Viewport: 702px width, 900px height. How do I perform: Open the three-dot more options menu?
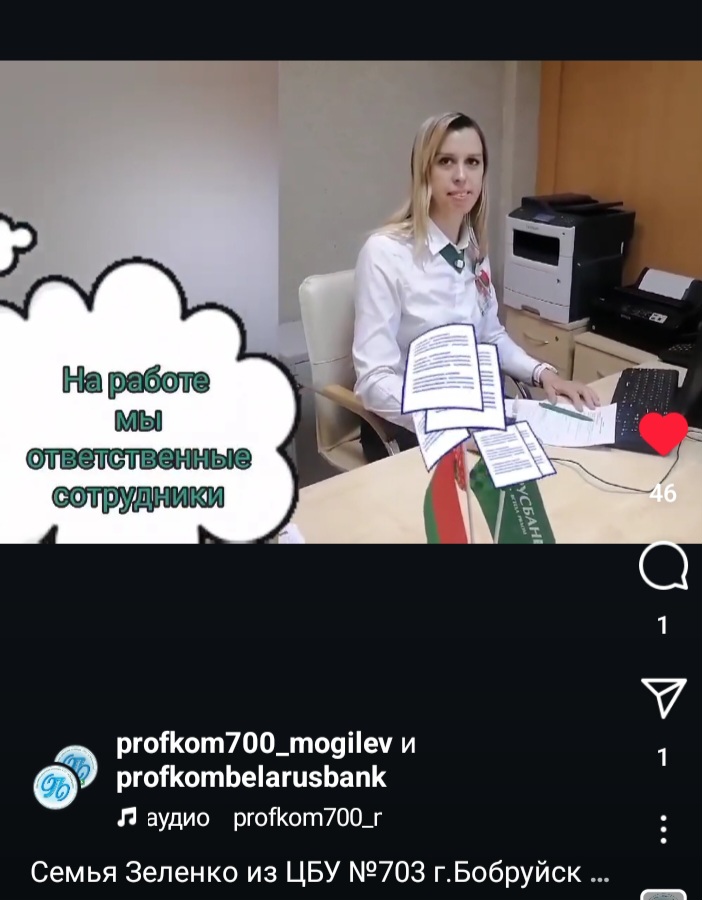tap(663, 828)
